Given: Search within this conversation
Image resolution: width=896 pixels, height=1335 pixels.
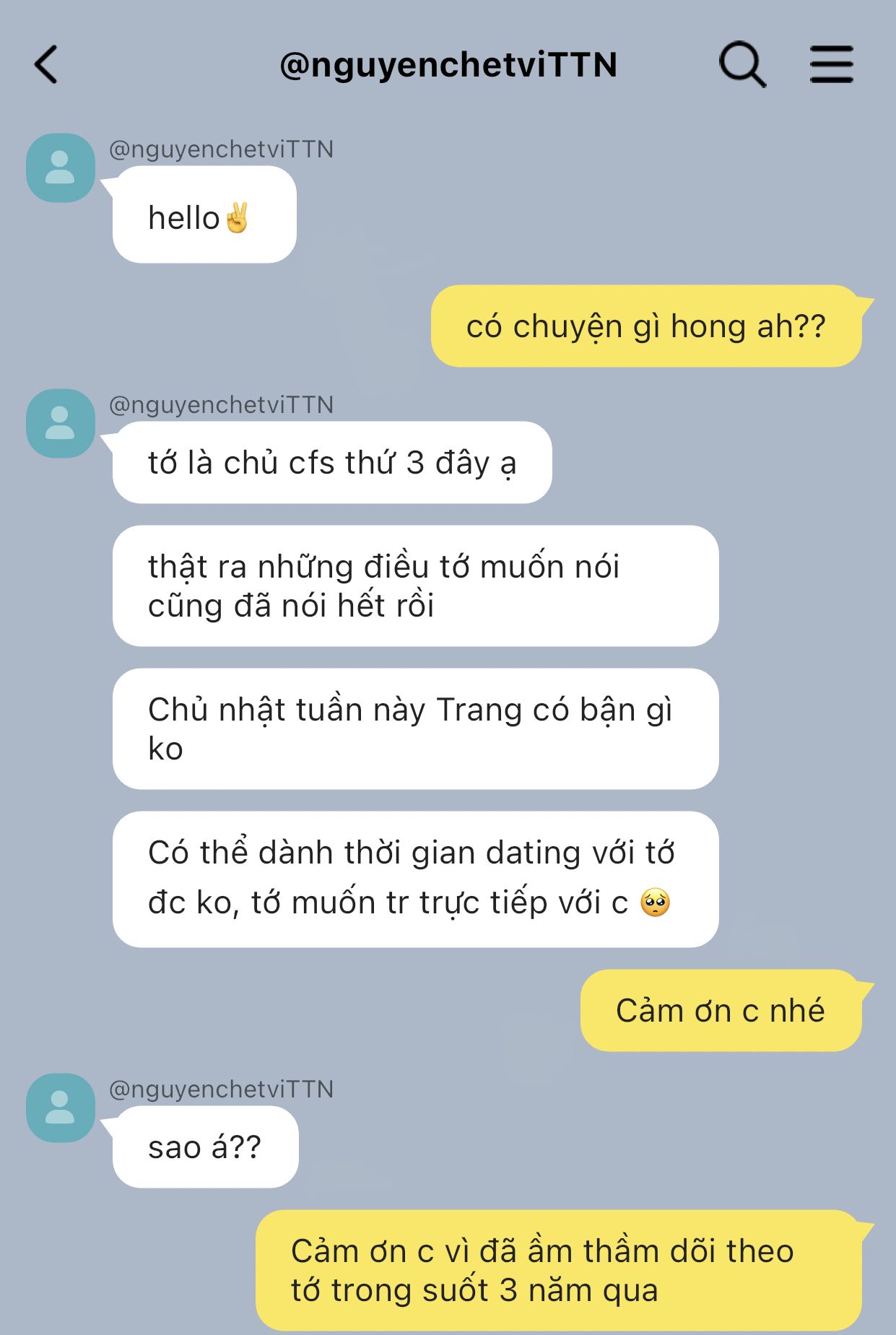Looking at the screenshot, I should [x=742, y=65].
